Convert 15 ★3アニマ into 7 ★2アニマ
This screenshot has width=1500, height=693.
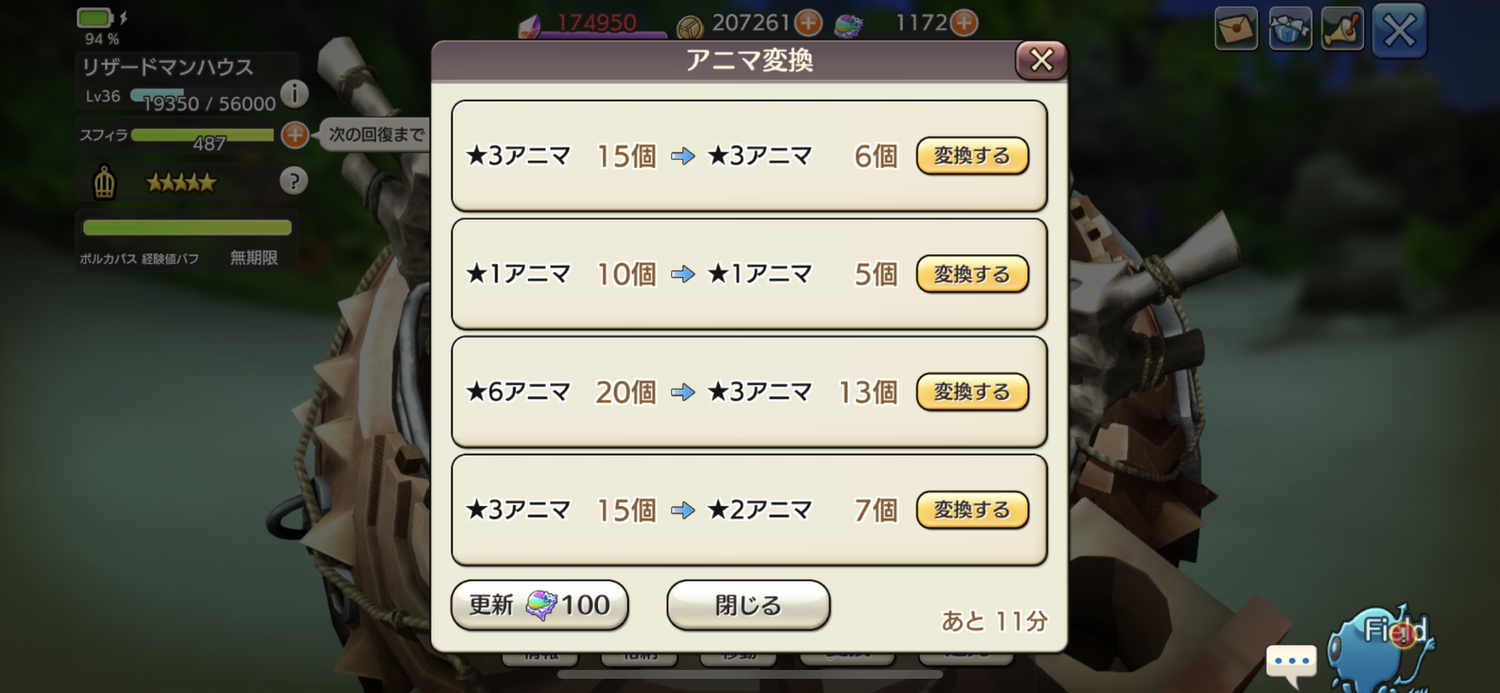tap(972, 510)
